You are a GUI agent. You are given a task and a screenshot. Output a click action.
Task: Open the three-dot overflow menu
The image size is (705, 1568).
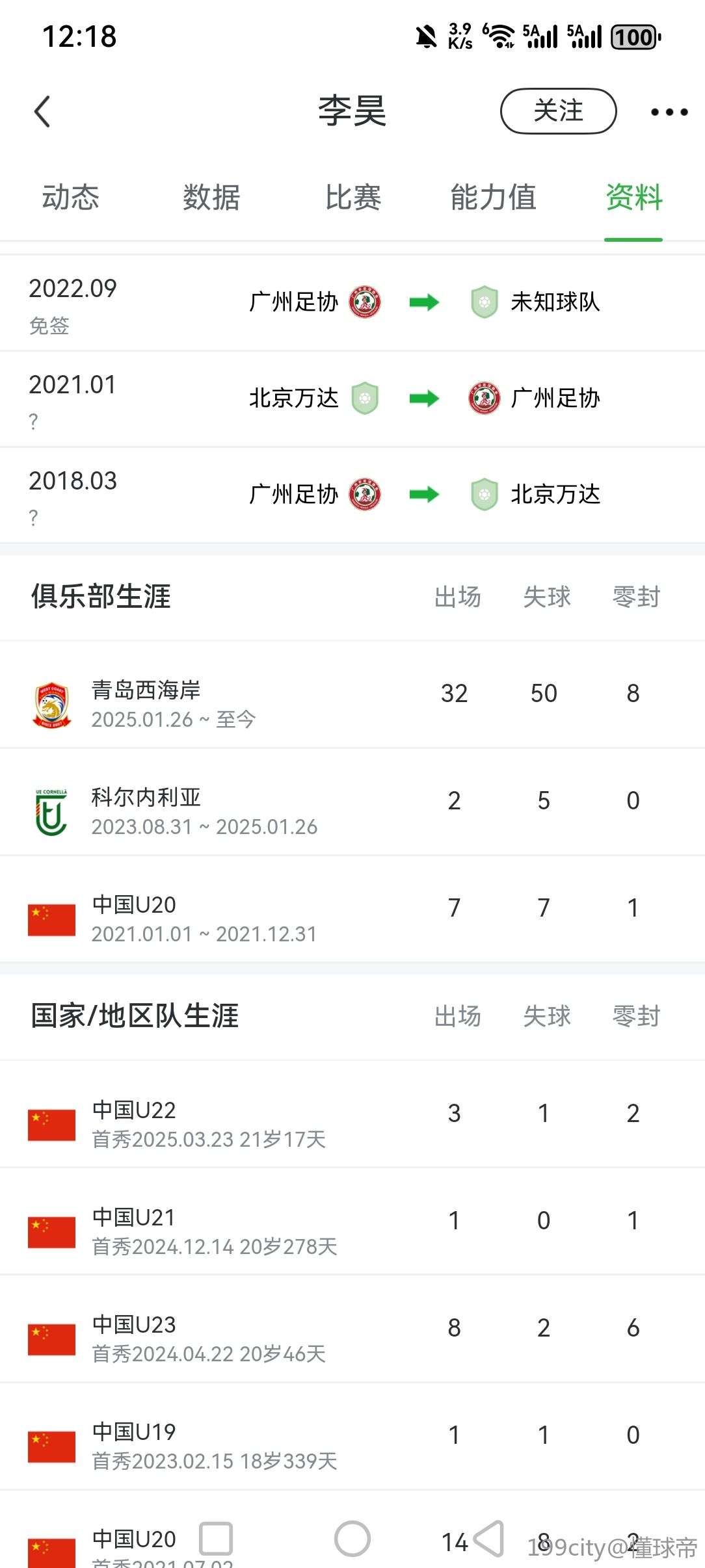point(669,112)
